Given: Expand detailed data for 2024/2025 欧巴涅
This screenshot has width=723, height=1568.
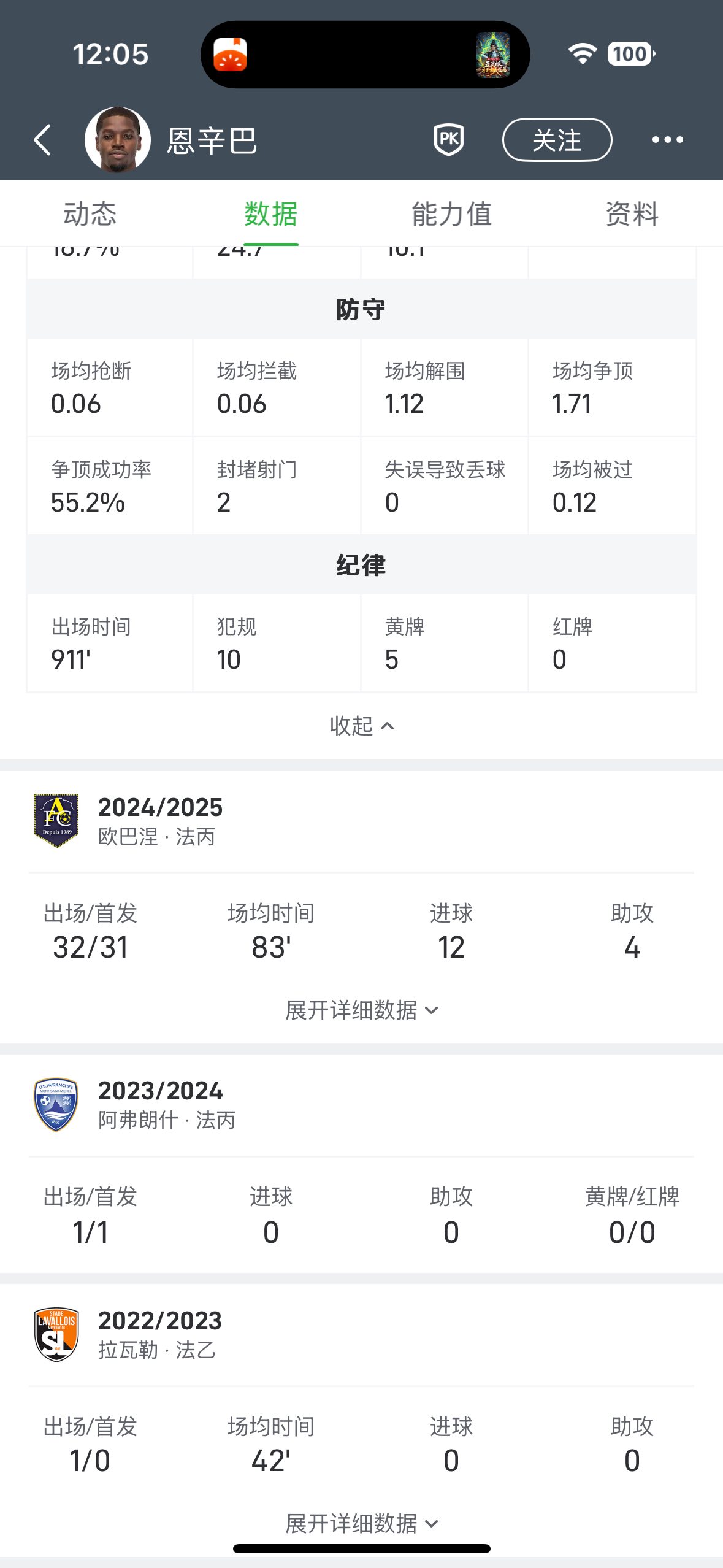Looking at the screenshot, I should coord(361,1010).
